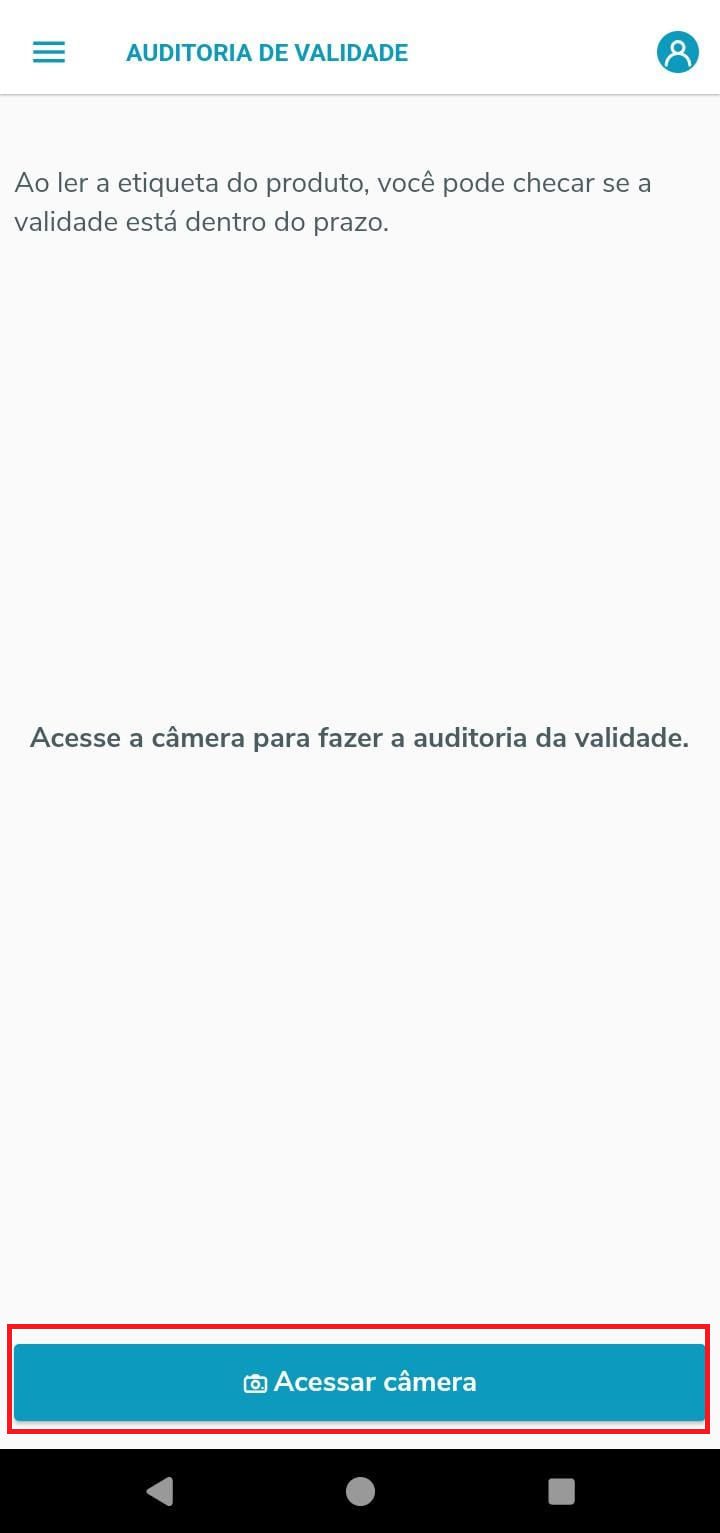720x1533 pixels.
Task: Tap the Acessar câmera button
Action: pyautogui.click(x=360, y=1382)
